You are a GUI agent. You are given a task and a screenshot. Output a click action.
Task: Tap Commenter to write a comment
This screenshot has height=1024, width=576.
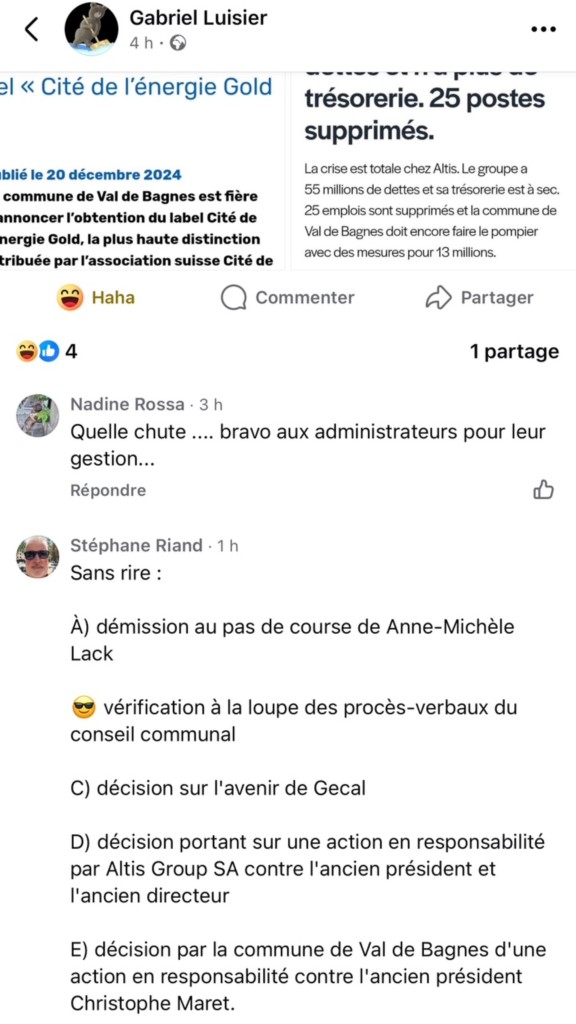(287, 298)
